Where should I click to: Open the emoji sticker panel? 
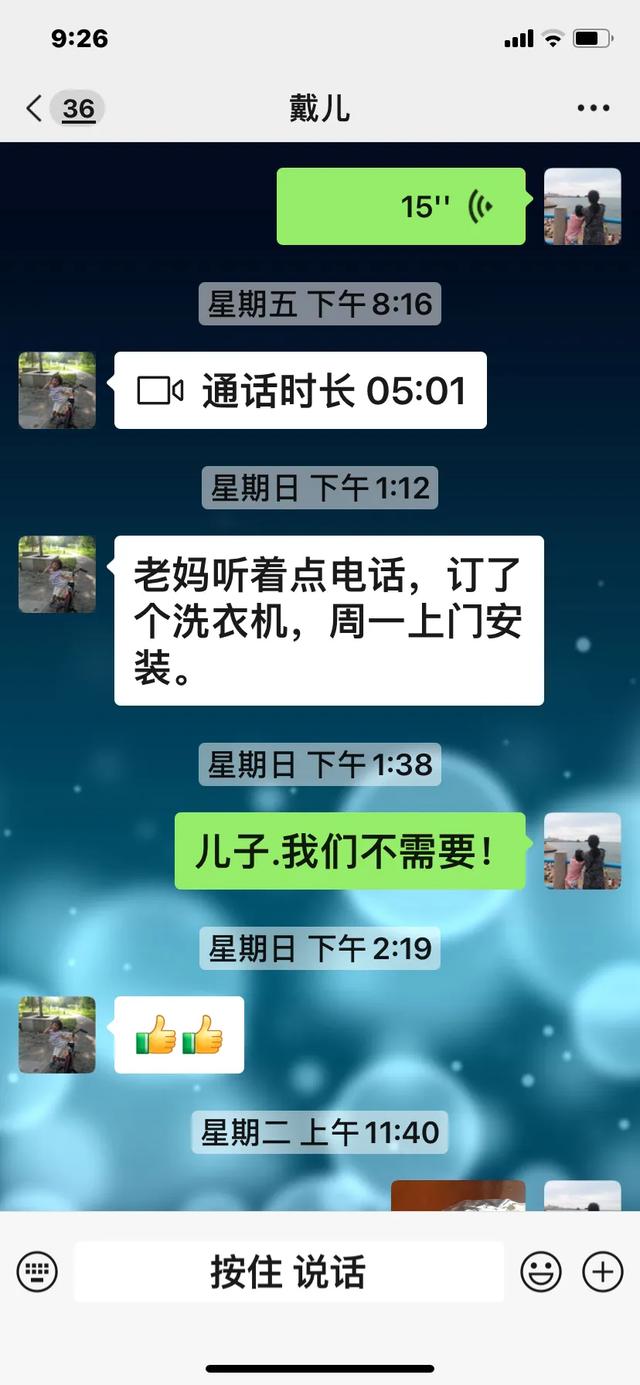540,1272
